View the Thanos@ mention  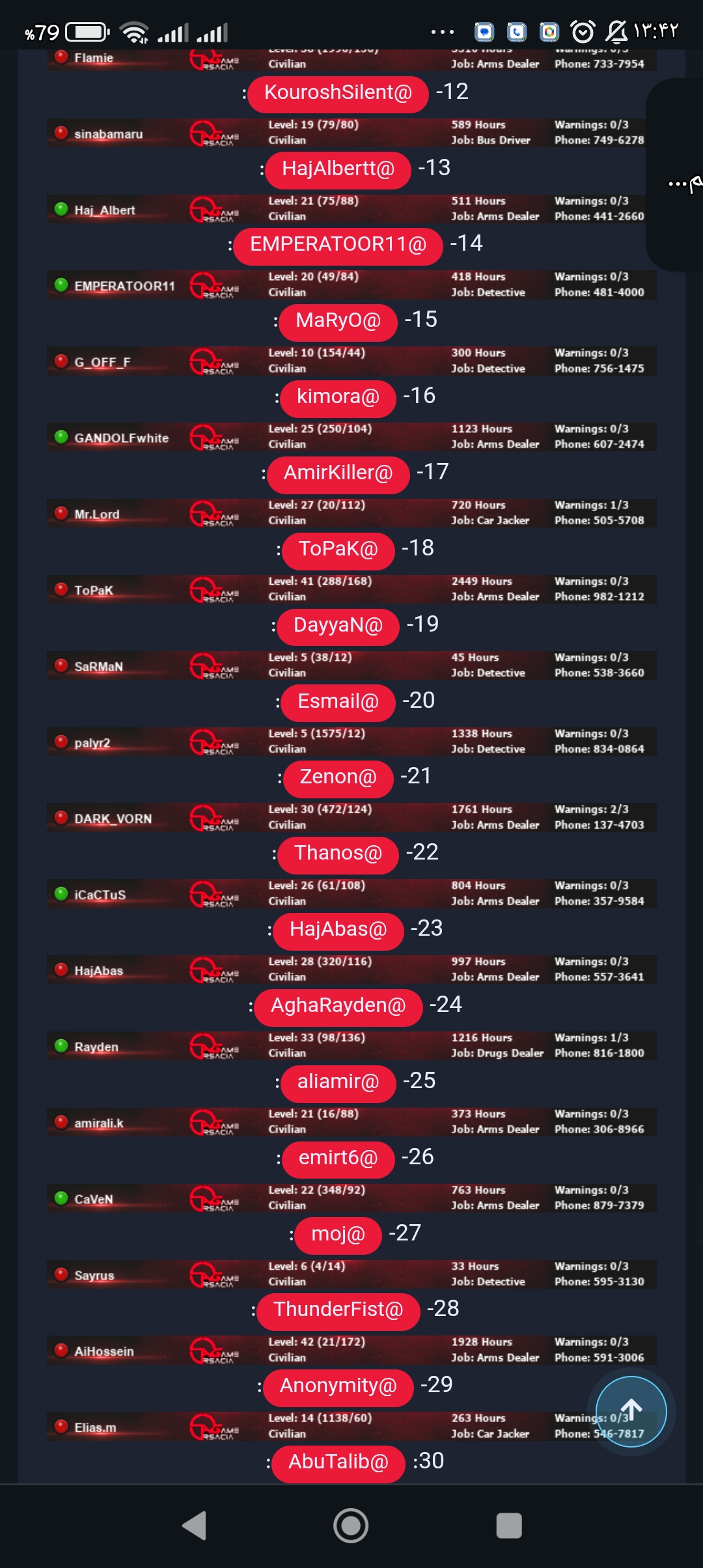(x=338, y=854)
